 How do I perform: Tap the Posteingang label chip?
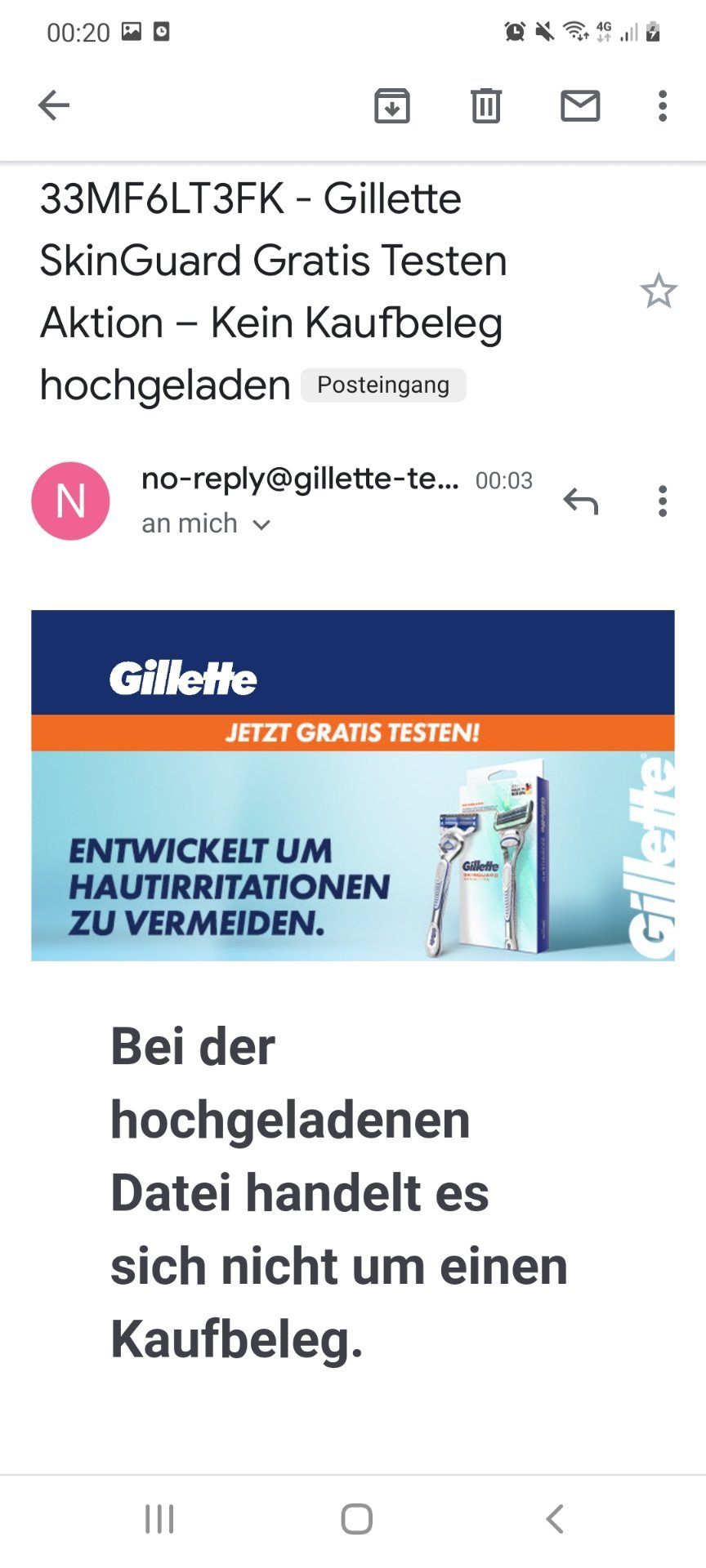coord(383,385)
